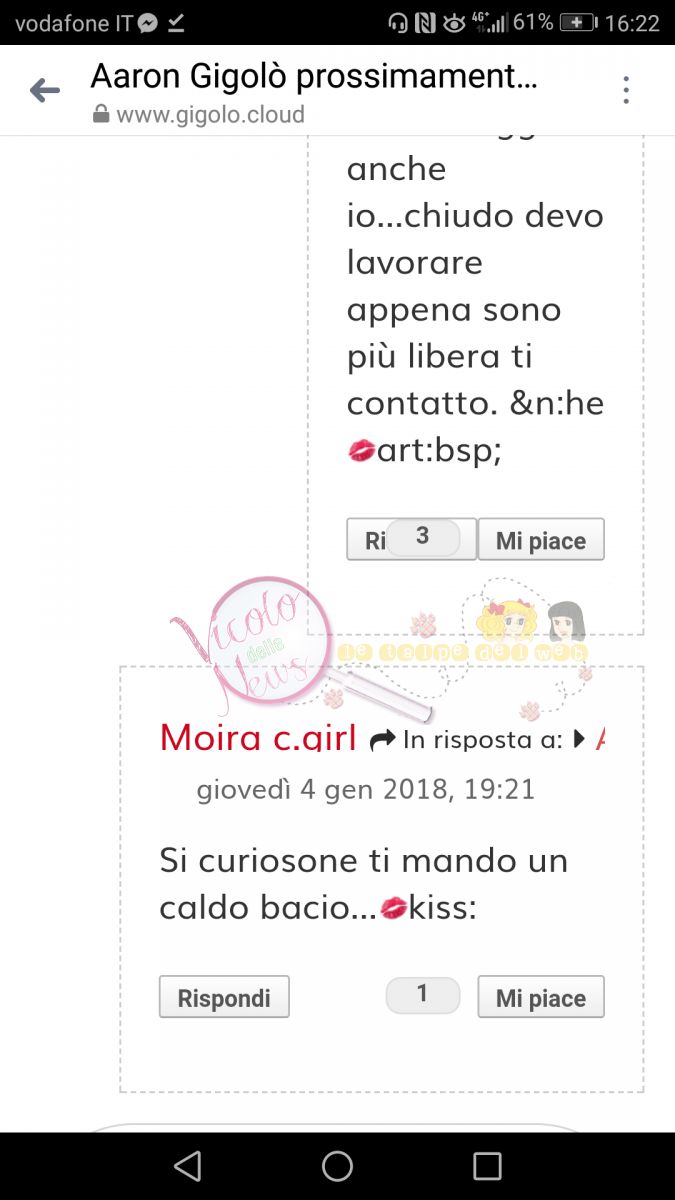Like Moira c.girl's comment with Mi piace
The height and width of the screenshot is (1200, 675).
(x=541, y=997)
